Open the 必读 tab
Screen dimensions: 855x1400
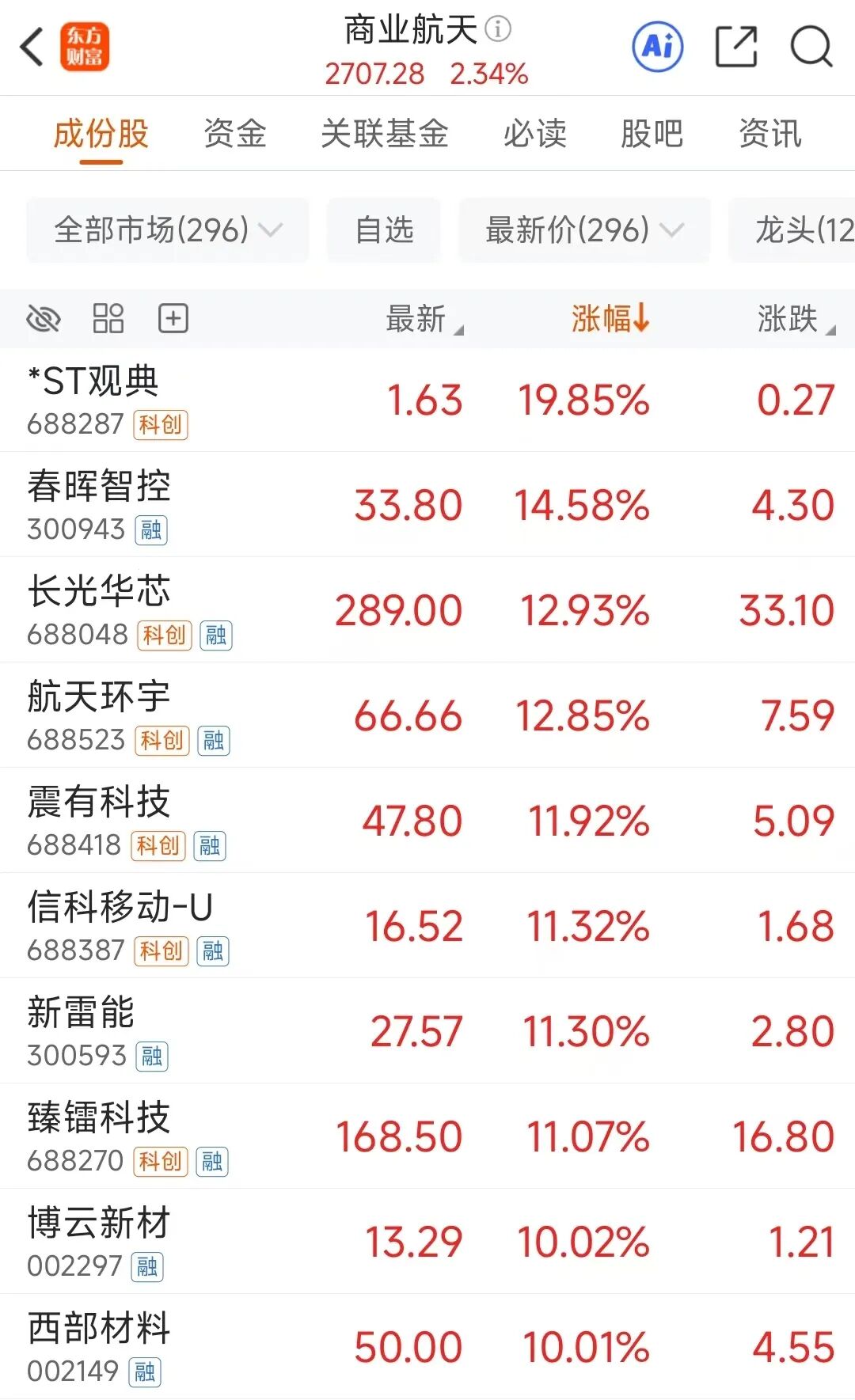tap(535, 133)
